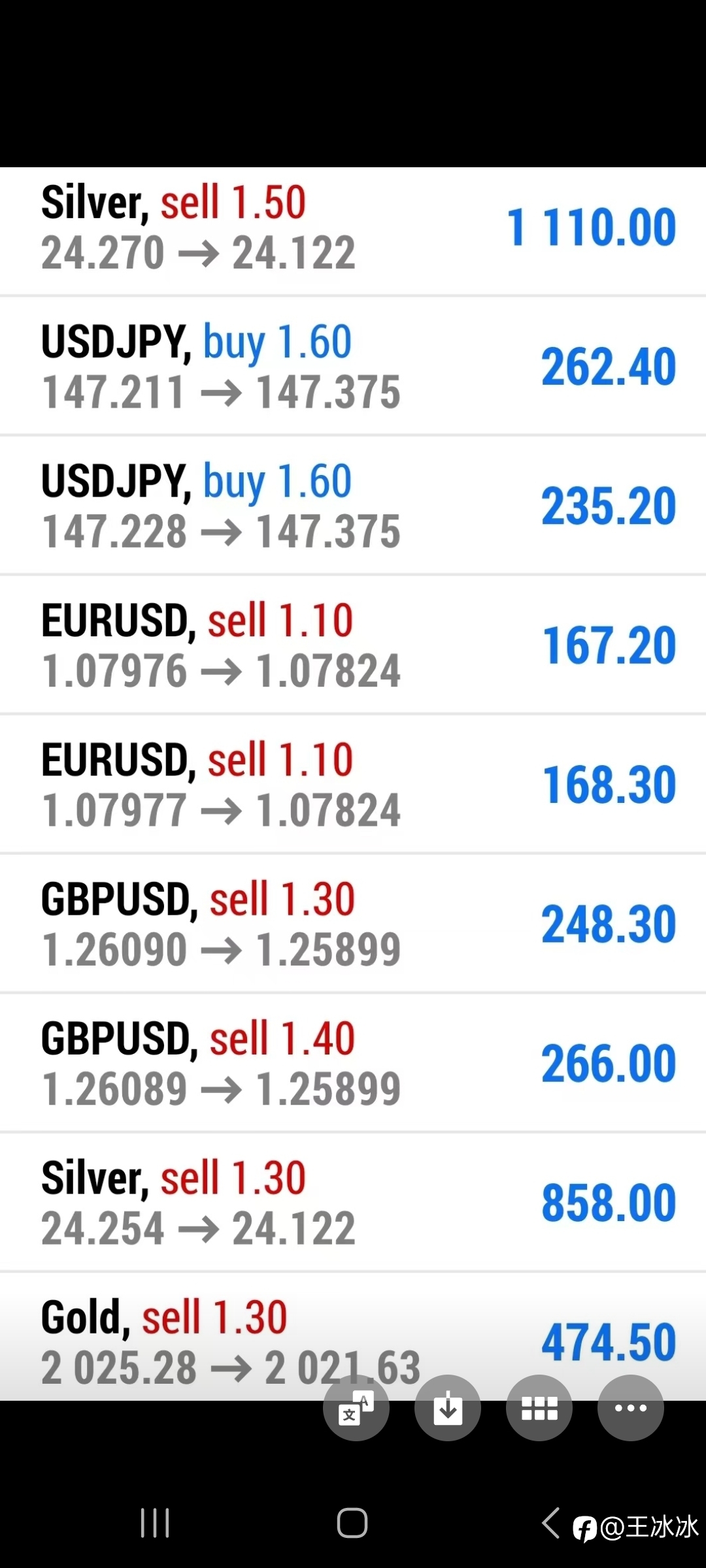The image size is (706, 1568).
Task: Go to the home screen via home button
Action: click(x=352, y=1523)
